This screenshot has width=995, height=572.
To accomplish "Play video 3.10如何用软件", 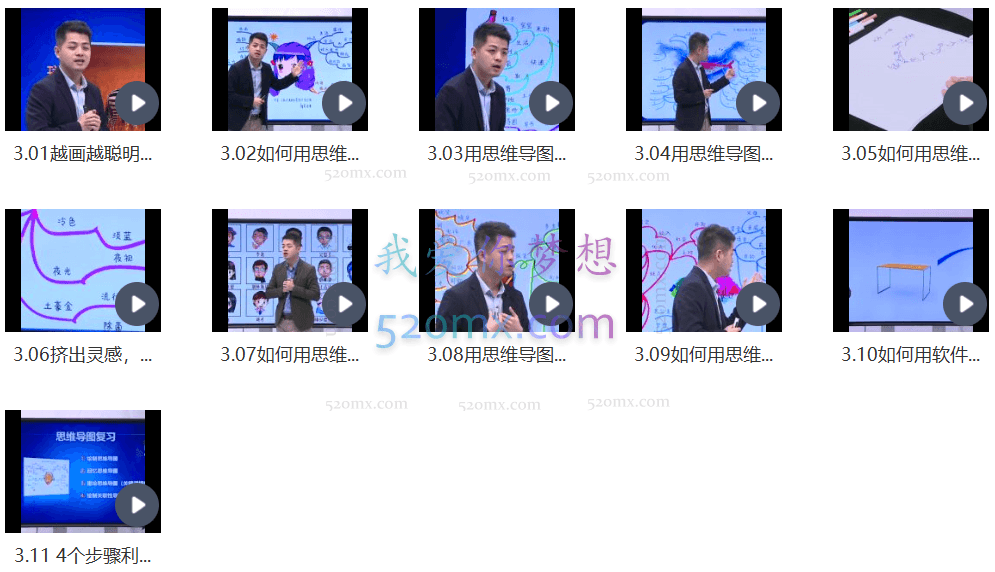I will point(965,304).
